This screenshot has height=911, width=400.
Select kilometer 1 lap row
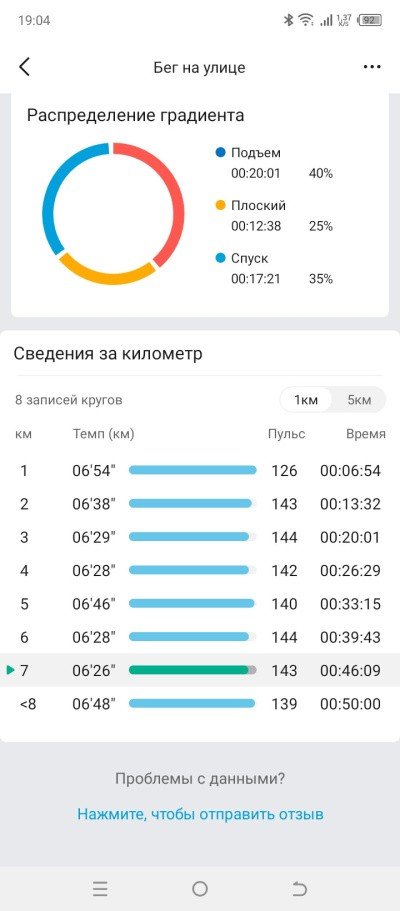[x=200, y=471]
